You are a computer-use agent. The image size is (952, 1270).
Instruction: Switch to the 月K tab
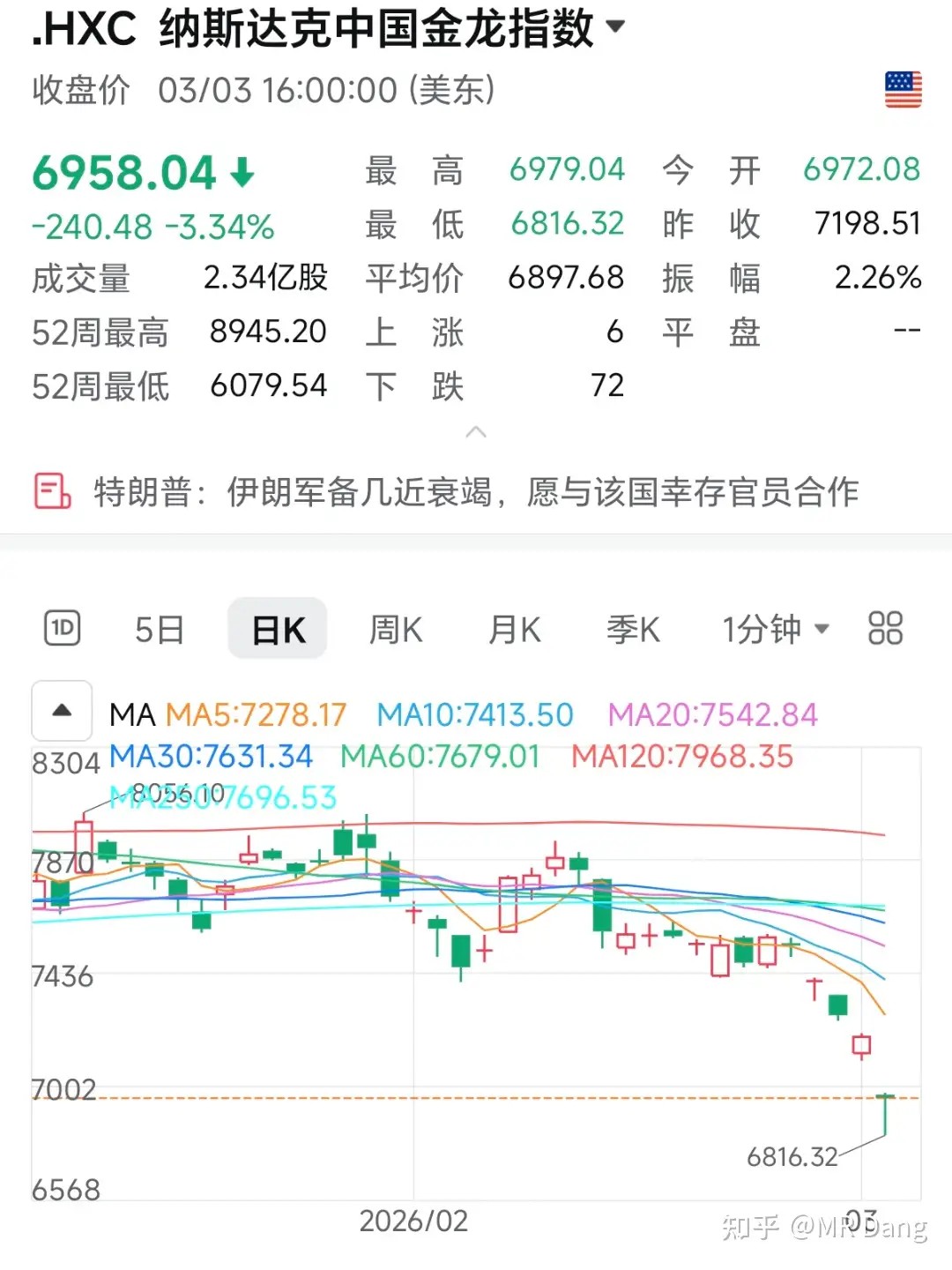(x=514, y=628)
